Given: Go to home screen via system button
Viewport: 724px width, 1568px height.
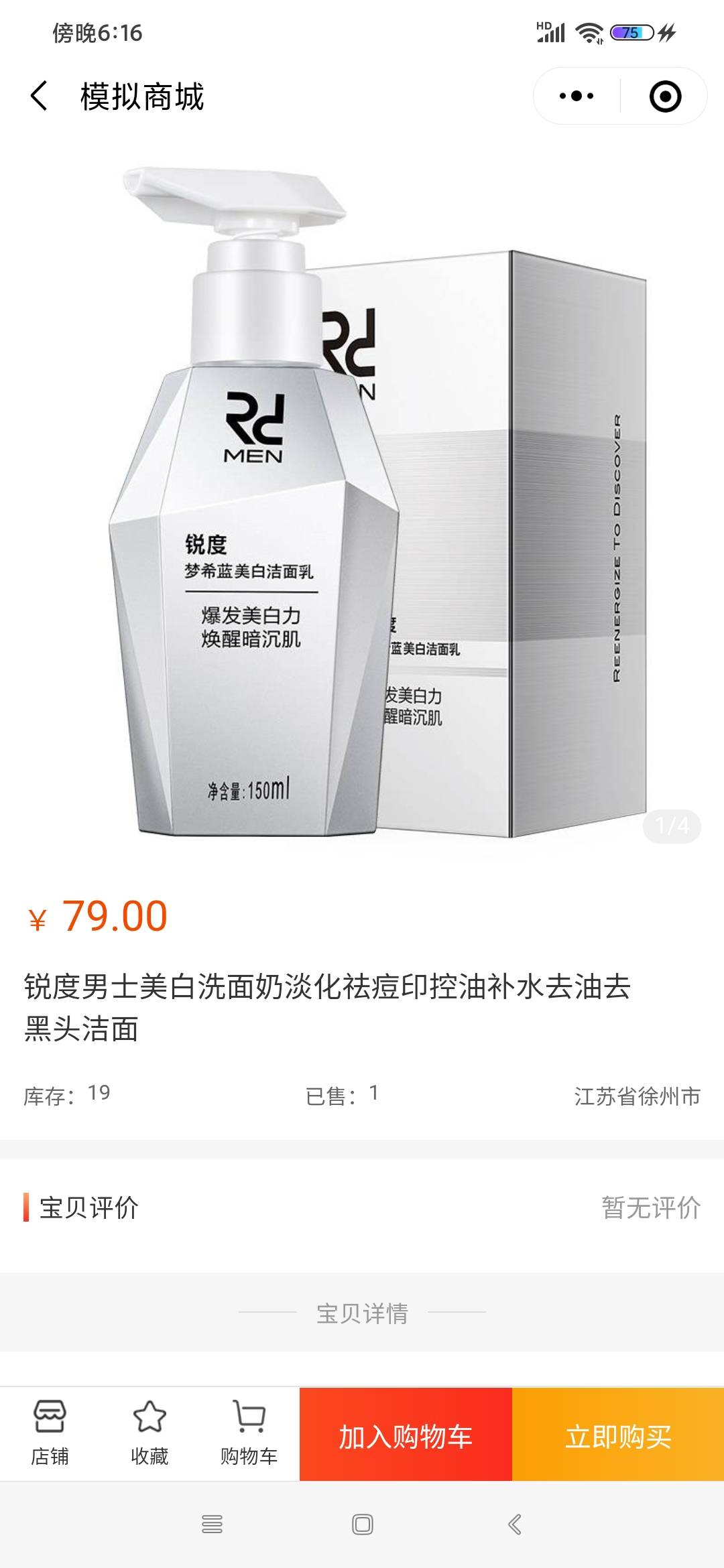Looking at the screenshot, I should (x=362, y=1524).
